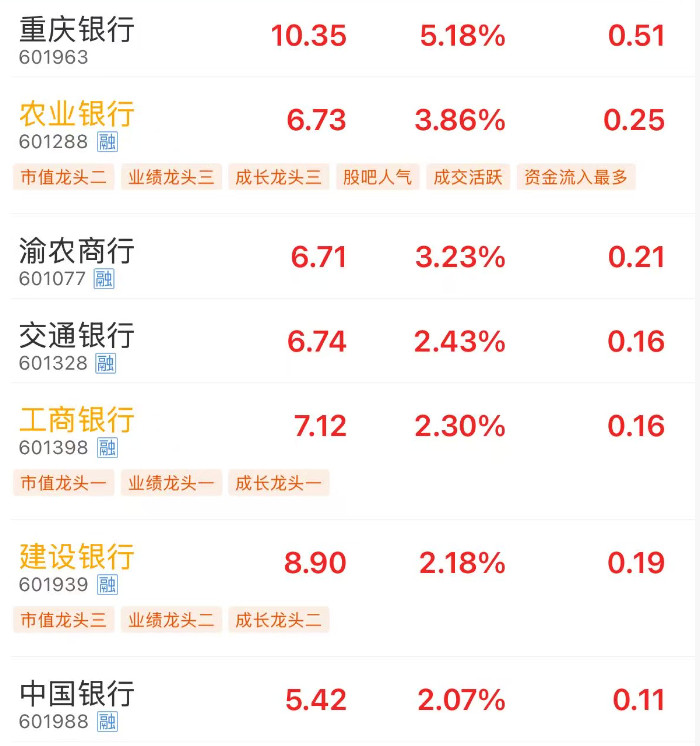
Task: Open the 农业银行 stock details
Action: coord(76,114)
